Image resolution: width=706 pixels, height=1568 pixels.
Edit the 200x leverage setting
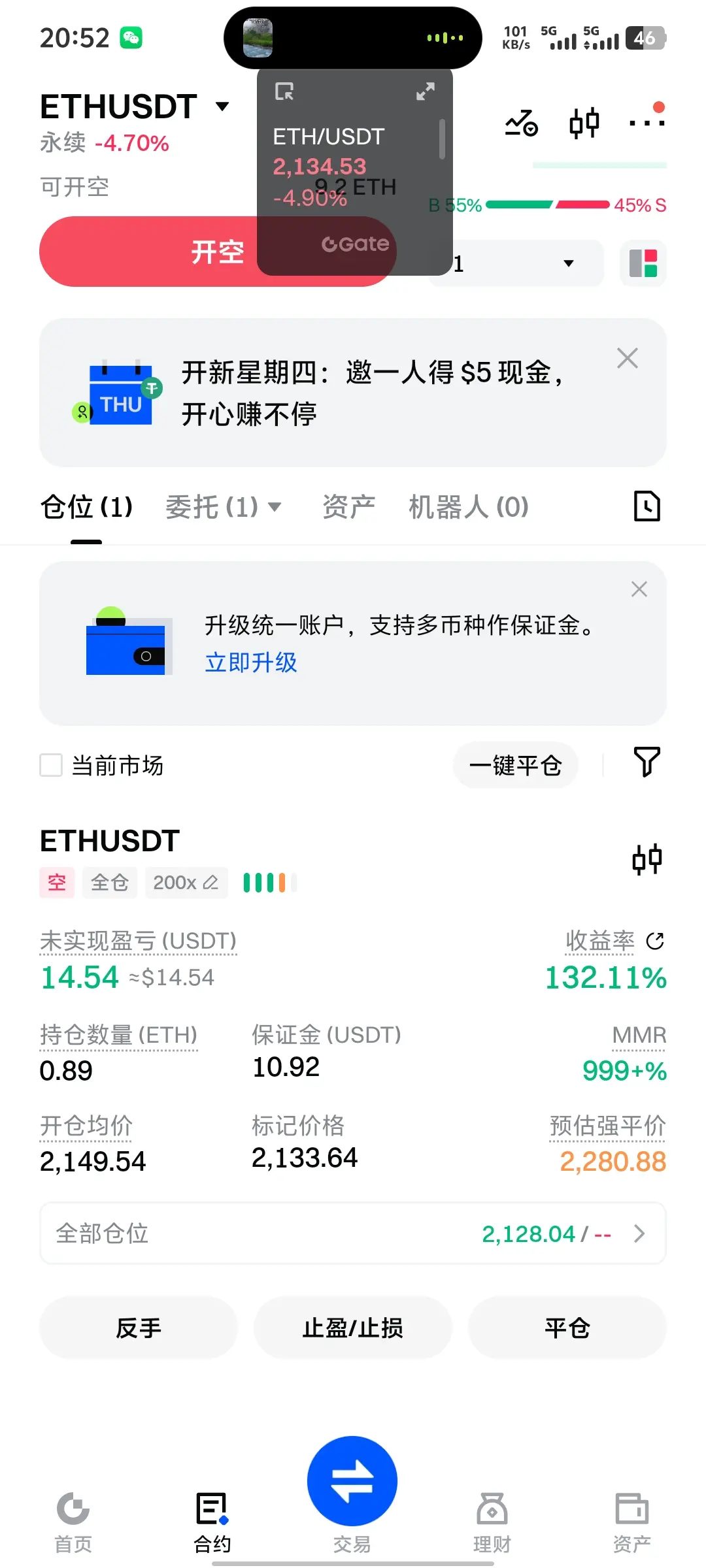(186, 883)
